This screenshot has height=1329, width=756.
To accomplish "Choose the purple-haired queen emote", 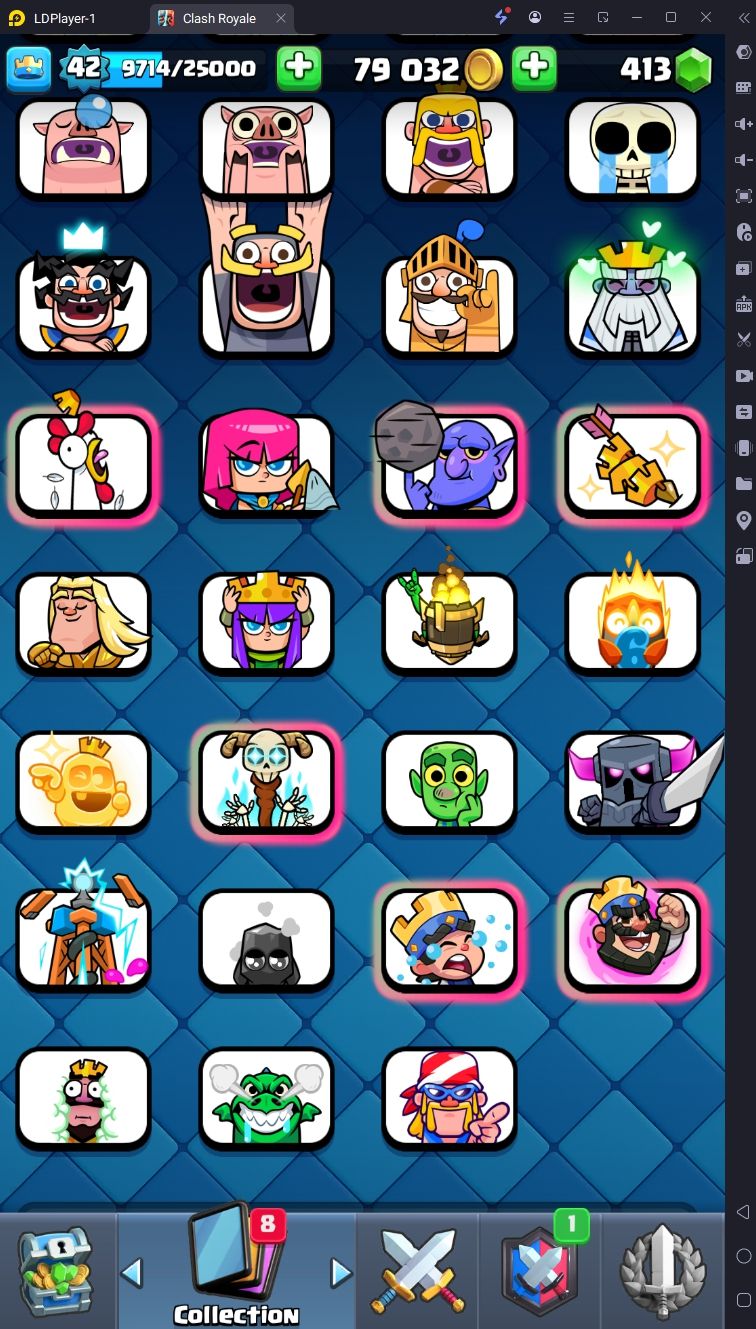I will click(266, 622).
